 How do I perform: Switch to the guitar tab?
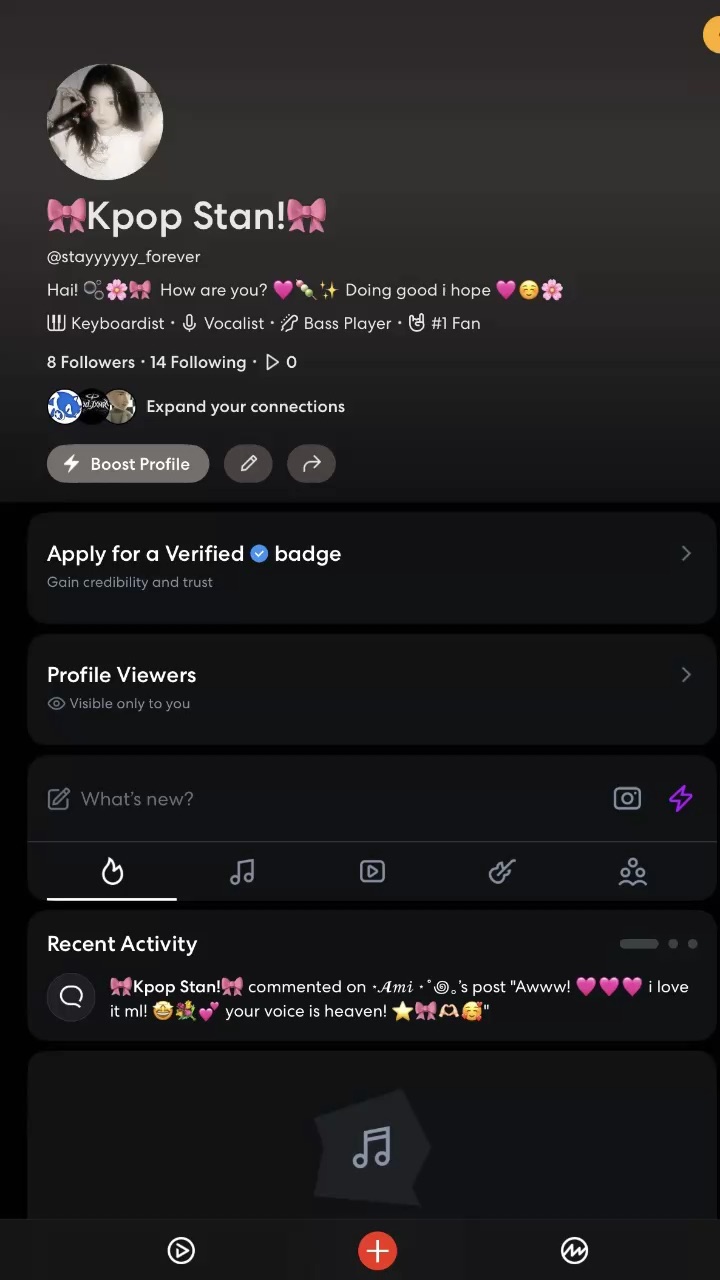tap(502, 872)
